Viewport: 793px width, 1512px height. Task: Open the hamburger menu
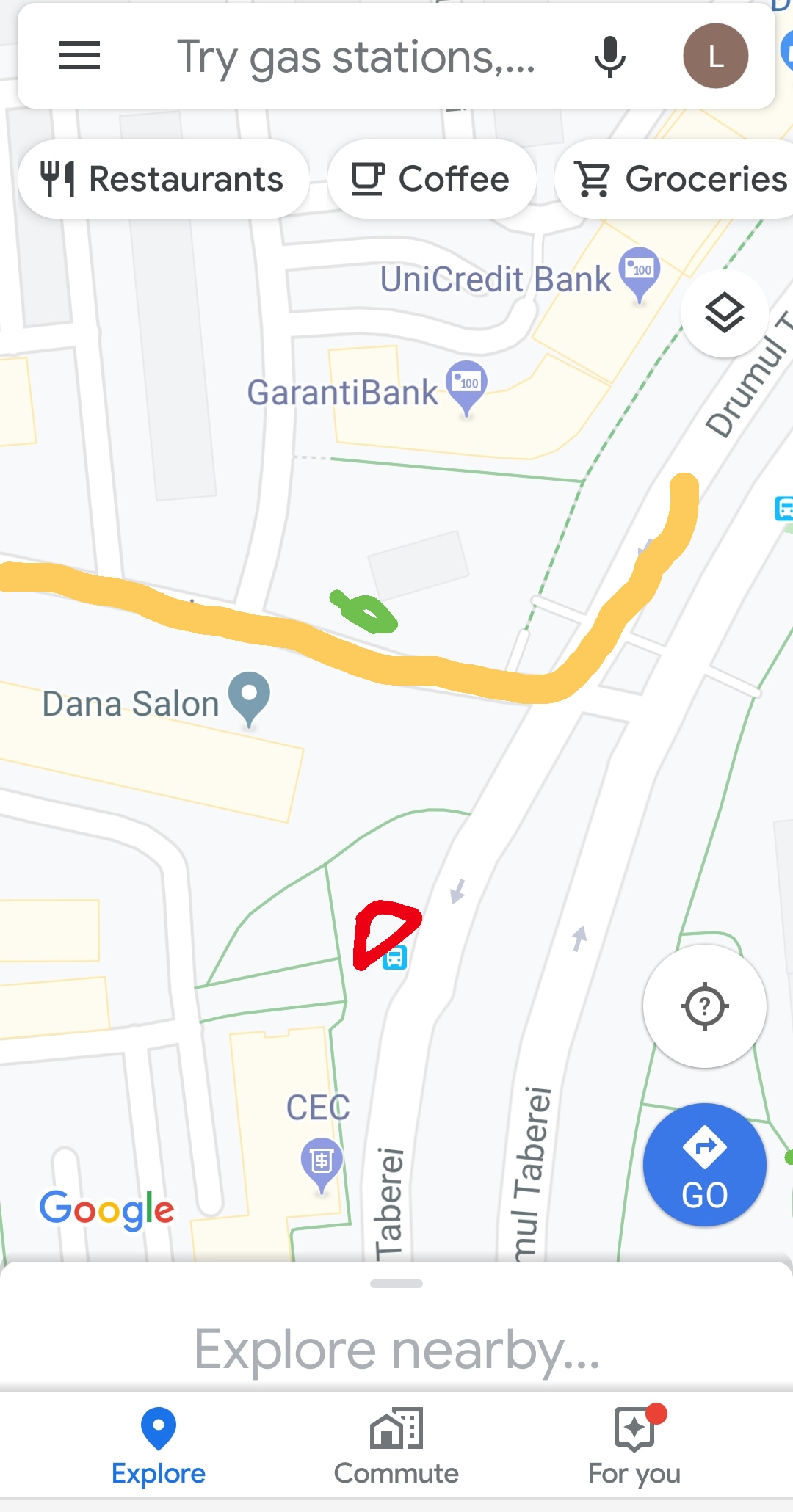click(79, 56)
